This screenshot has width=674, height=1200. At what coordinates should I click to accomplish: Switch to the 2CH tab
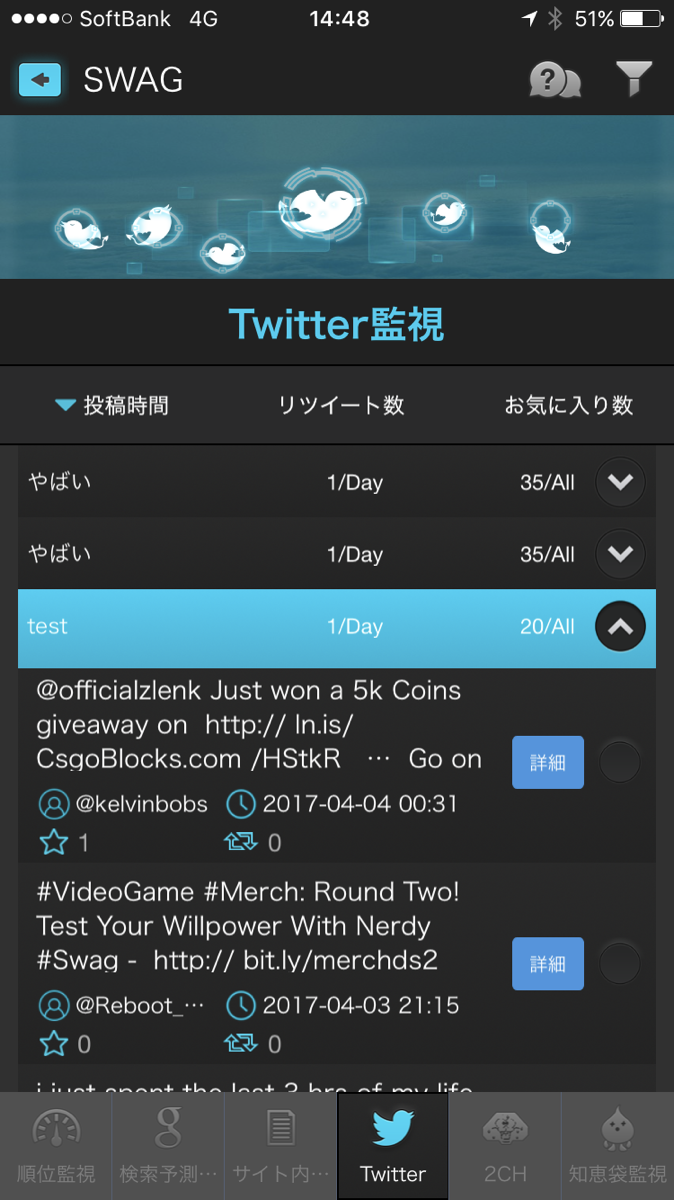(x=505, y=1146)
